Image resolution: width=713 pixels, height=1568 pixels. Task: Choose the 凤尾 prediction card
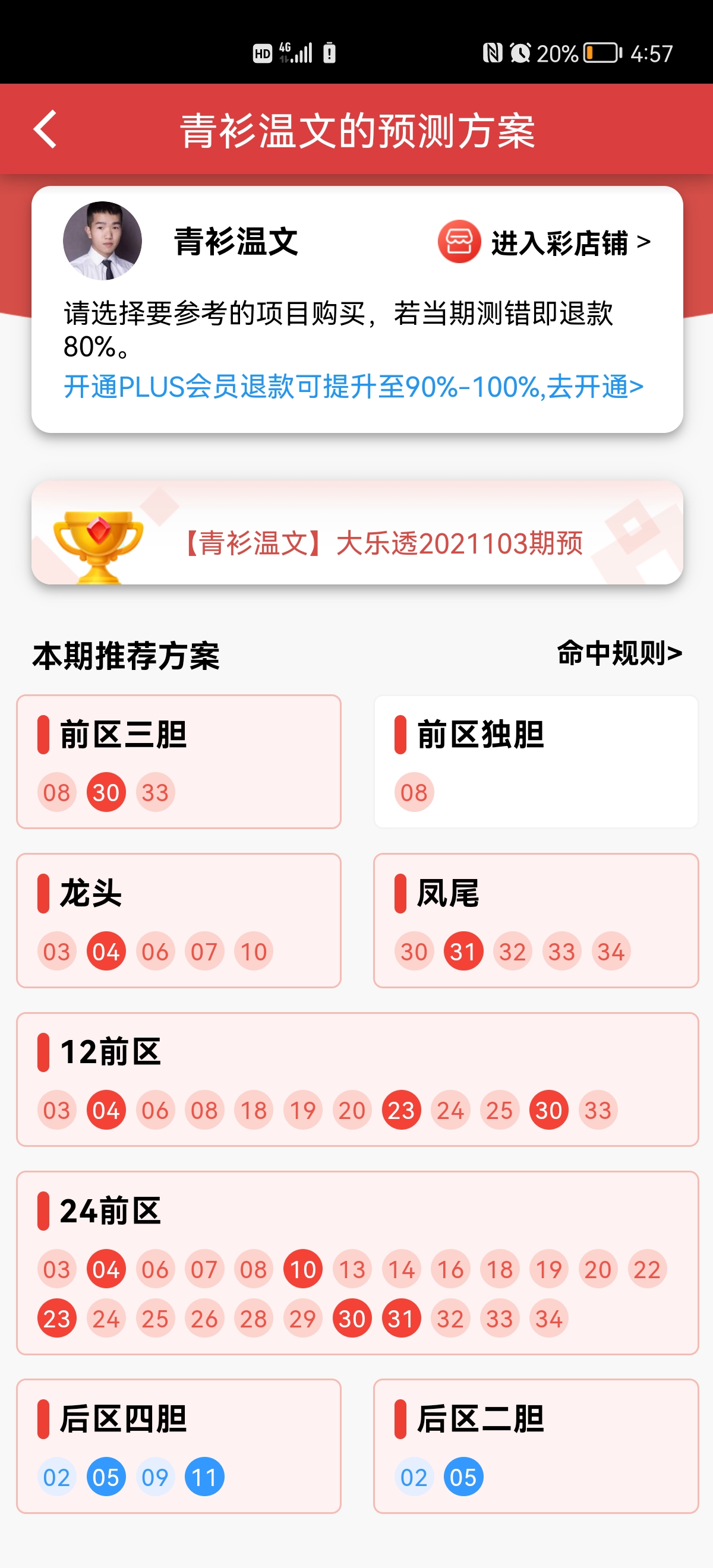click(535, 921)
